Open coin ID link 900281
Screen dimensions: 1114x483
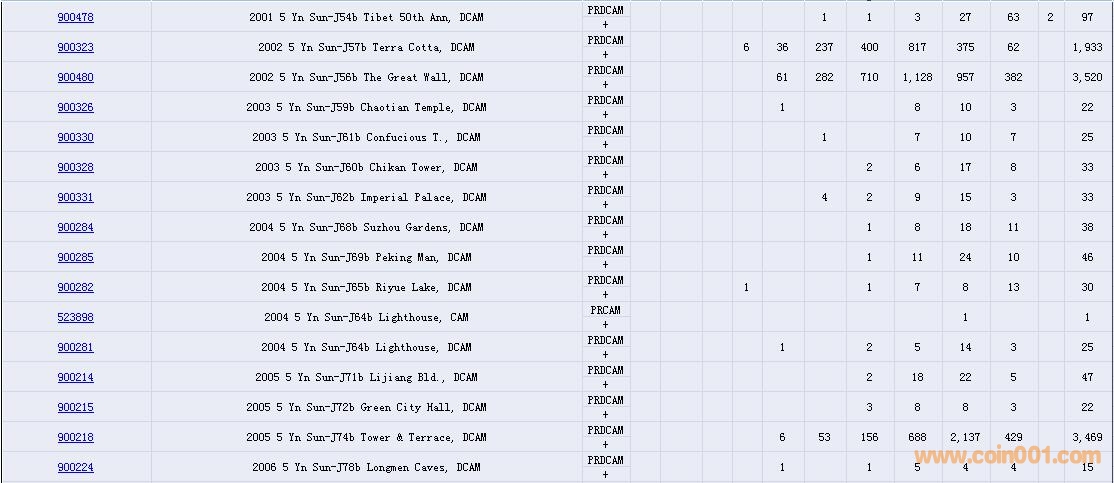pos(75,347)
